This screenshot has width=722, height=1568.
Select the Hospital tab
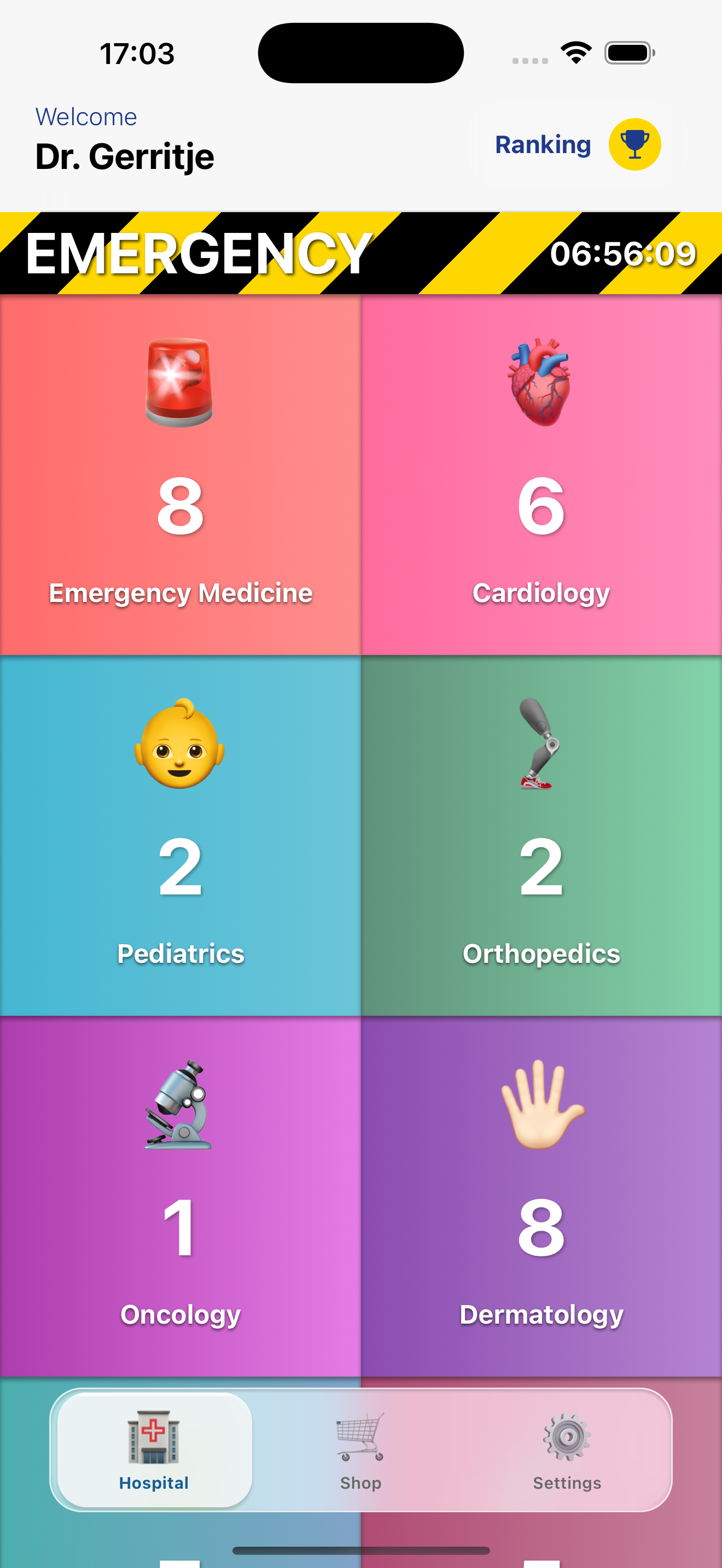tap(153, 1455)
